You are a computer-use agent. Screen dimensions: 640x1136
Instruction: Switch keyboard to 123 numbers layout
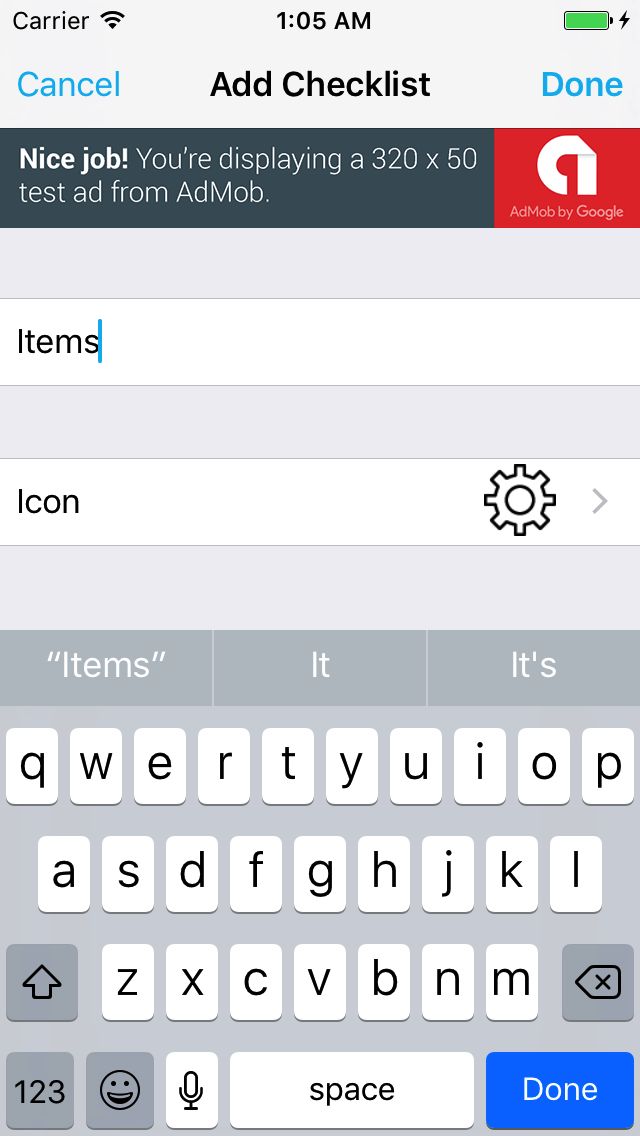click(x=40, y=1090)
